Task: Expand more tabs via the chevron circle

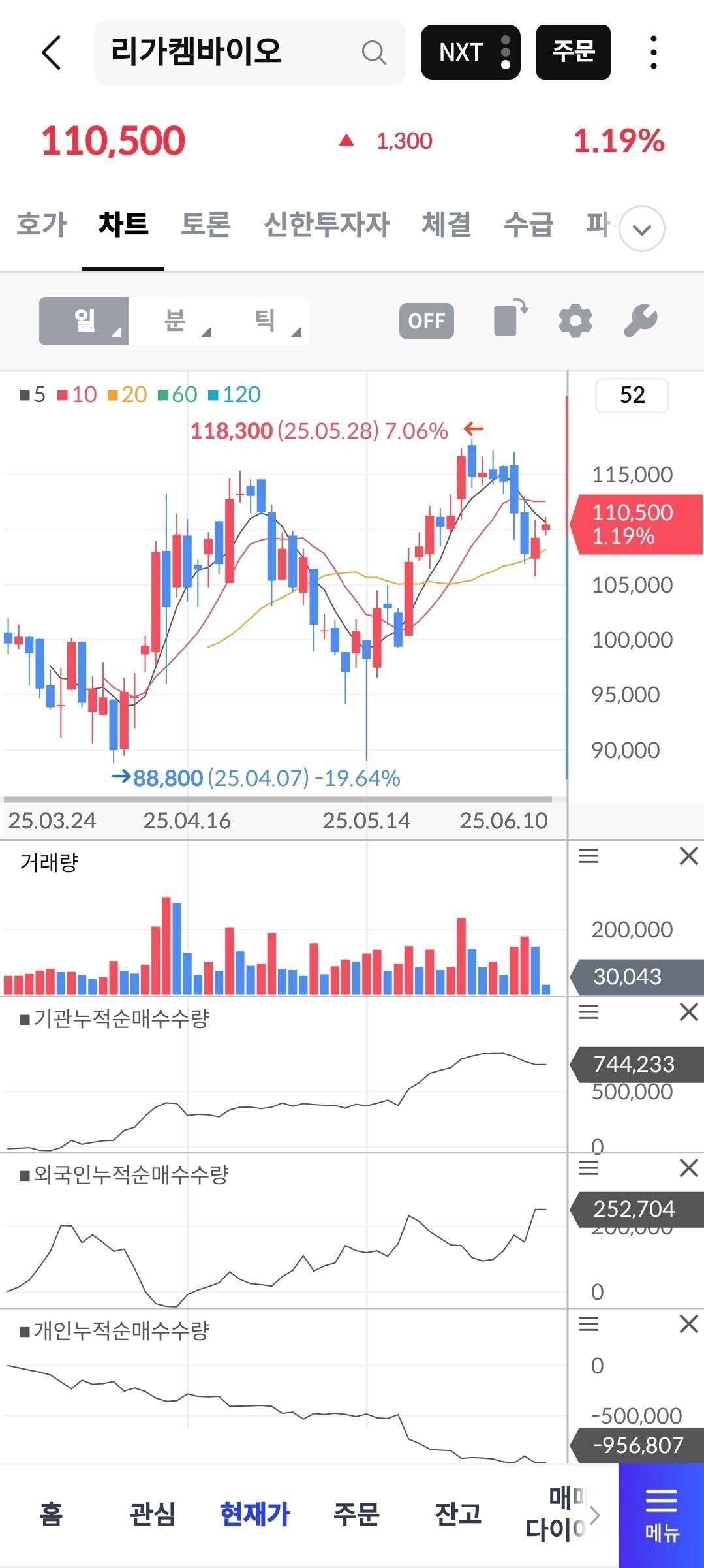Action: [641, 229]
